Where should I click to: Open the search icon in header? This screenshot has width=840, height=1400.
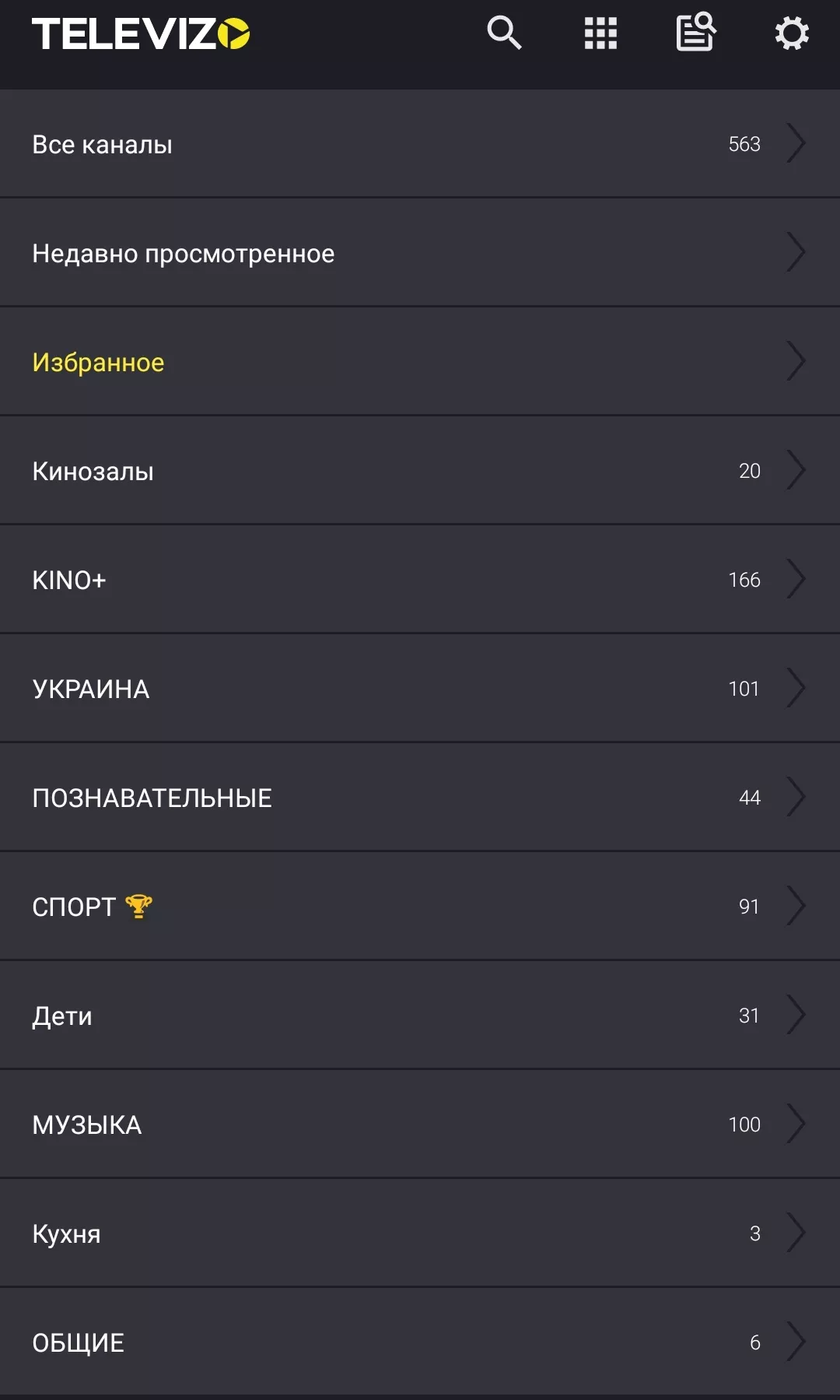click(x=504, y=33)
